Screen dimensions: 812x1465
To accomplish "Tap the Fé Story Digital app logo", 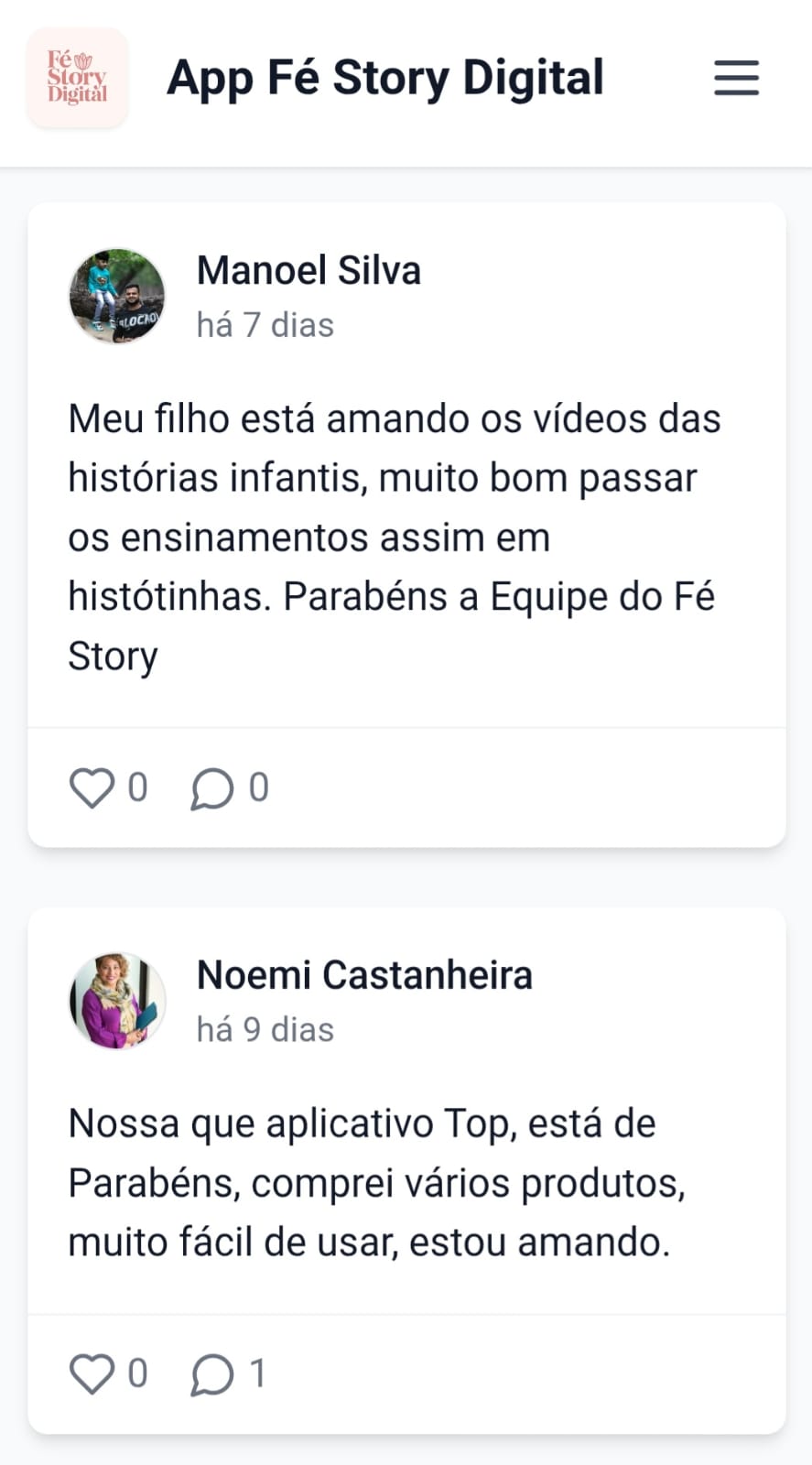I will point(78,78).
